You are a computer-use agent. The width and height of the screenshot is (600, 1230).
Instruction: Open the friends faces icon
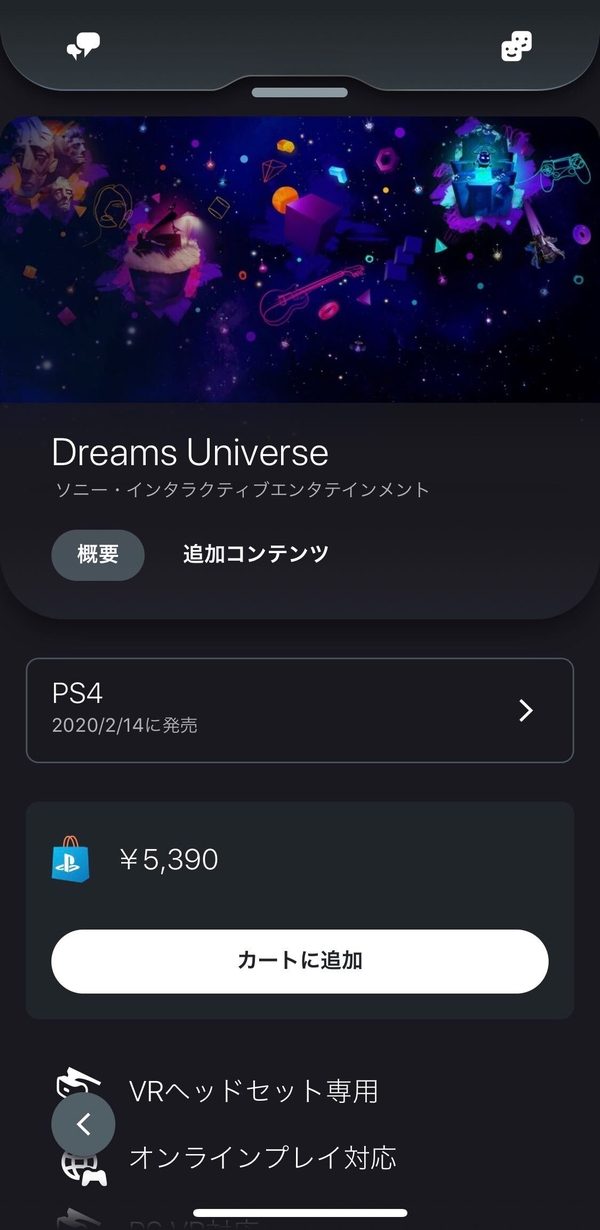516,46
